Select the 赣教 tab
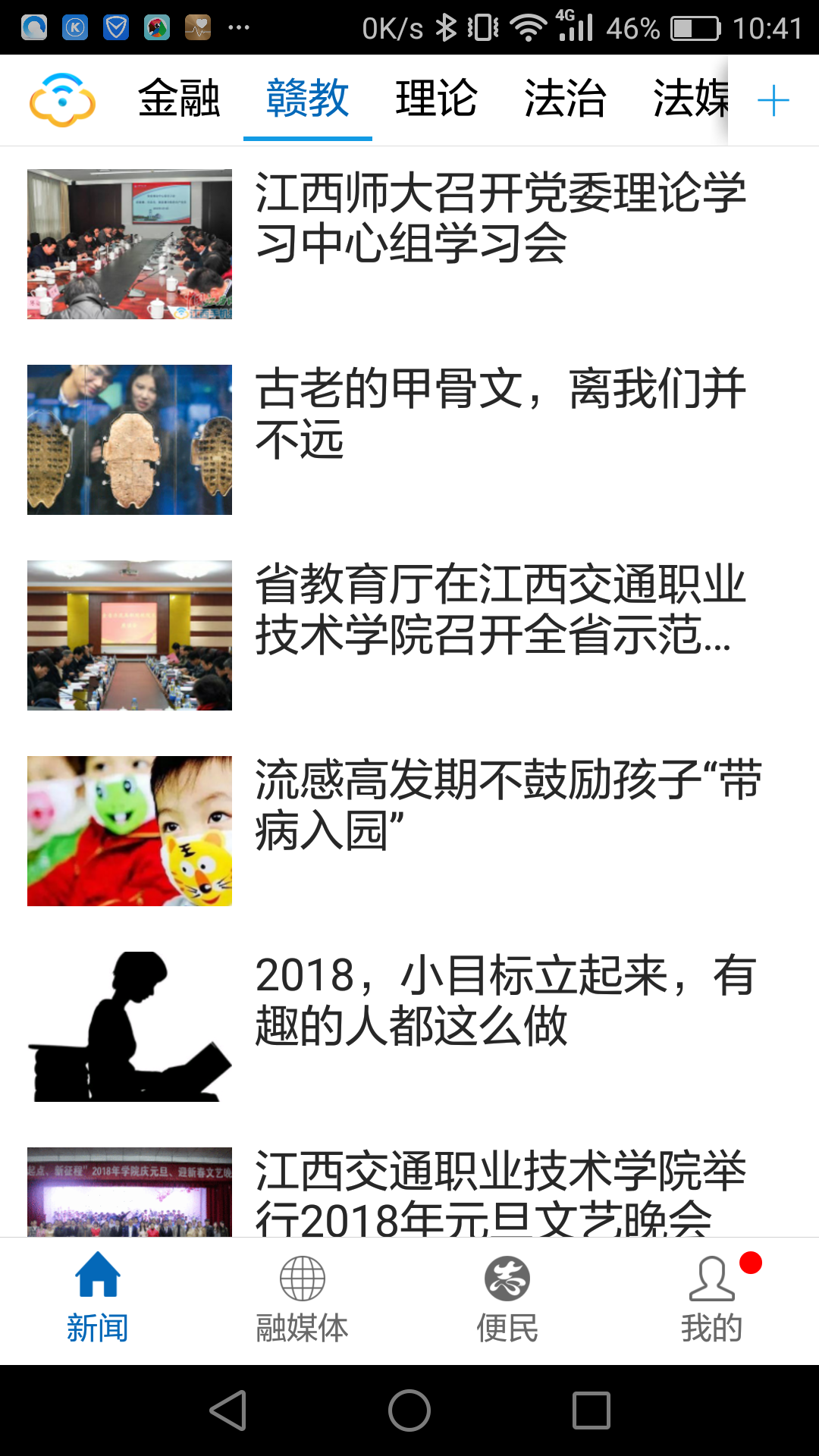819x1456 pixels. pos(307,99)
